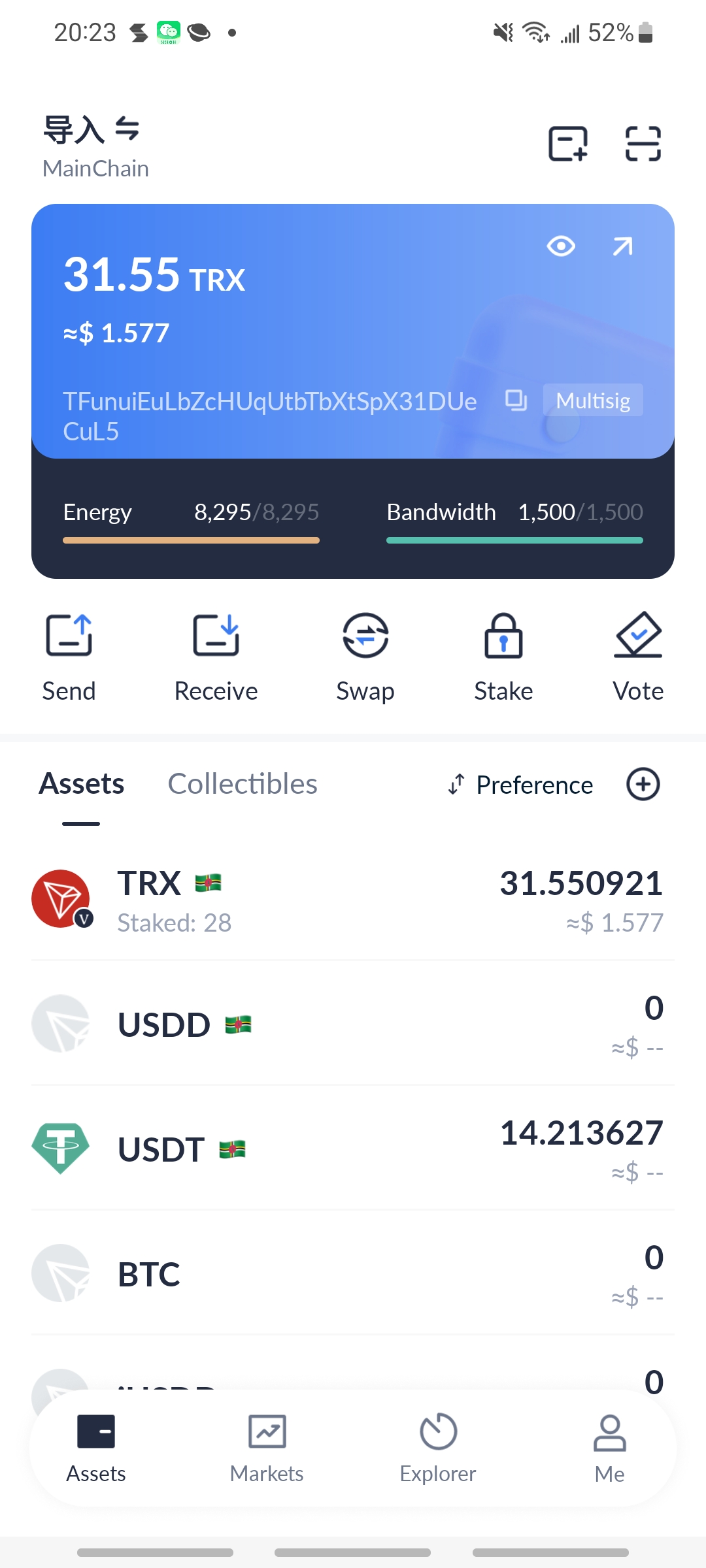Screen dimensions: 706x1568
Task: Select the Send icon
Action: [68, 653]
